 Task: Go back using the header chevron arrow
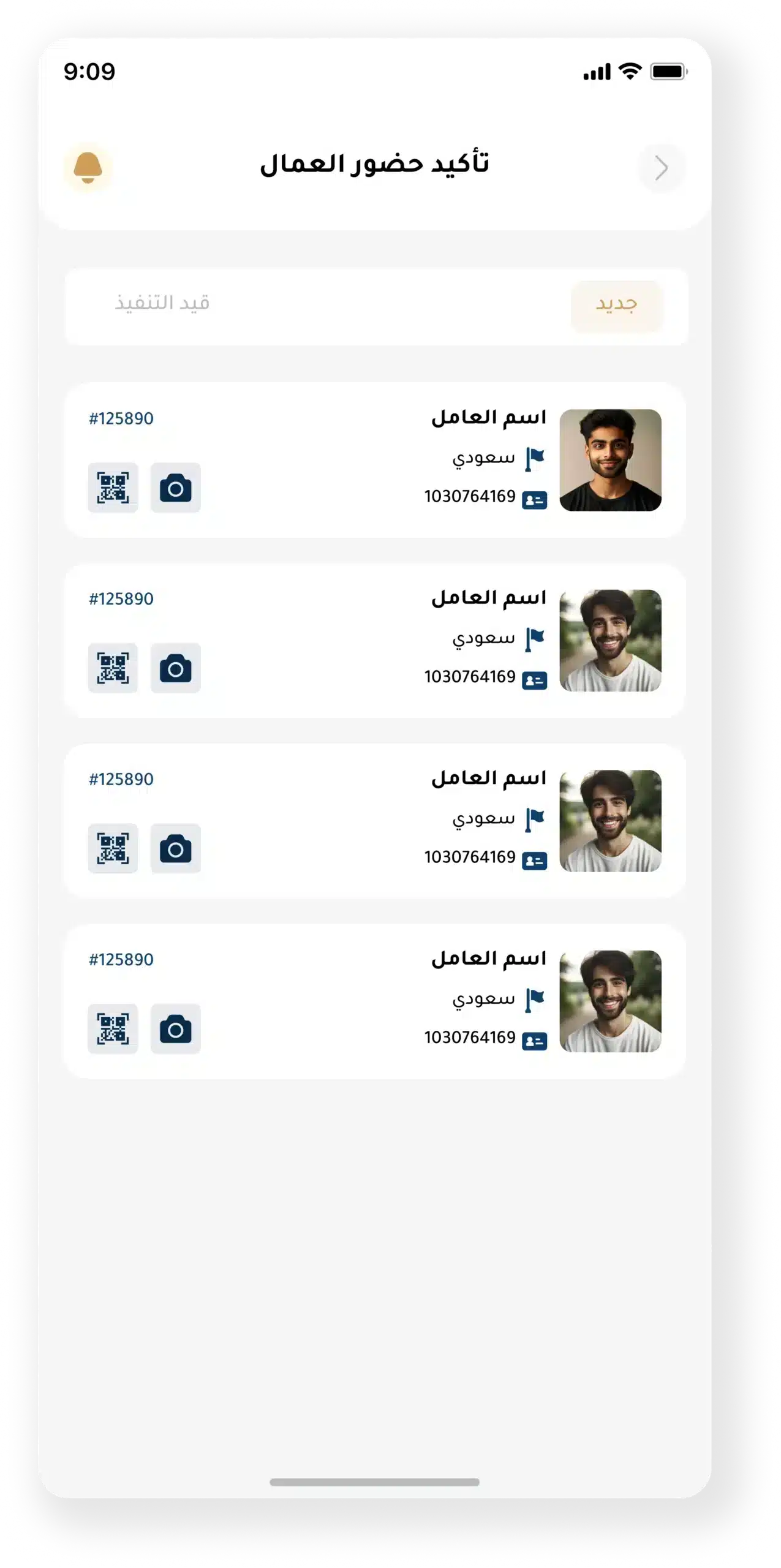(x=661, y=168)
